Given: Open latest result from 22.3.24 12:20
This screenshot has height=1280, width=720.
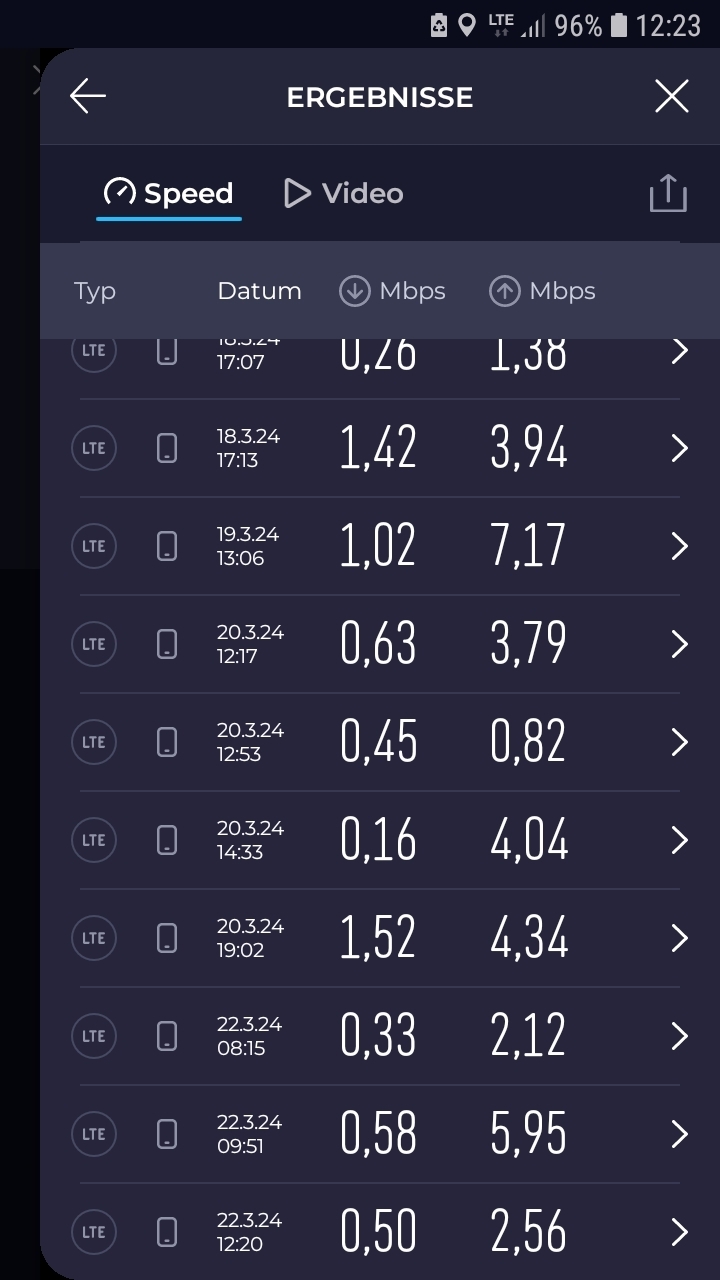Looking at the screenshot, I should click(380, 1231).
